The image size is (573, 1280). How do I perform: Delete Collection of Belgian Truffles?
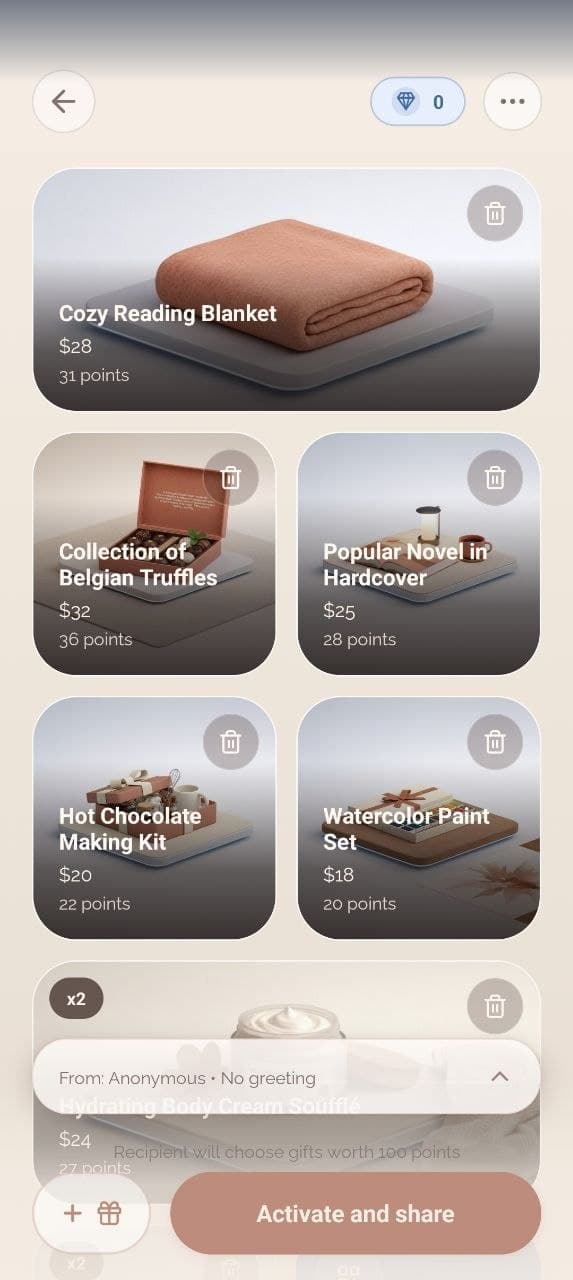pyautogui.click(x=231, y=478)
